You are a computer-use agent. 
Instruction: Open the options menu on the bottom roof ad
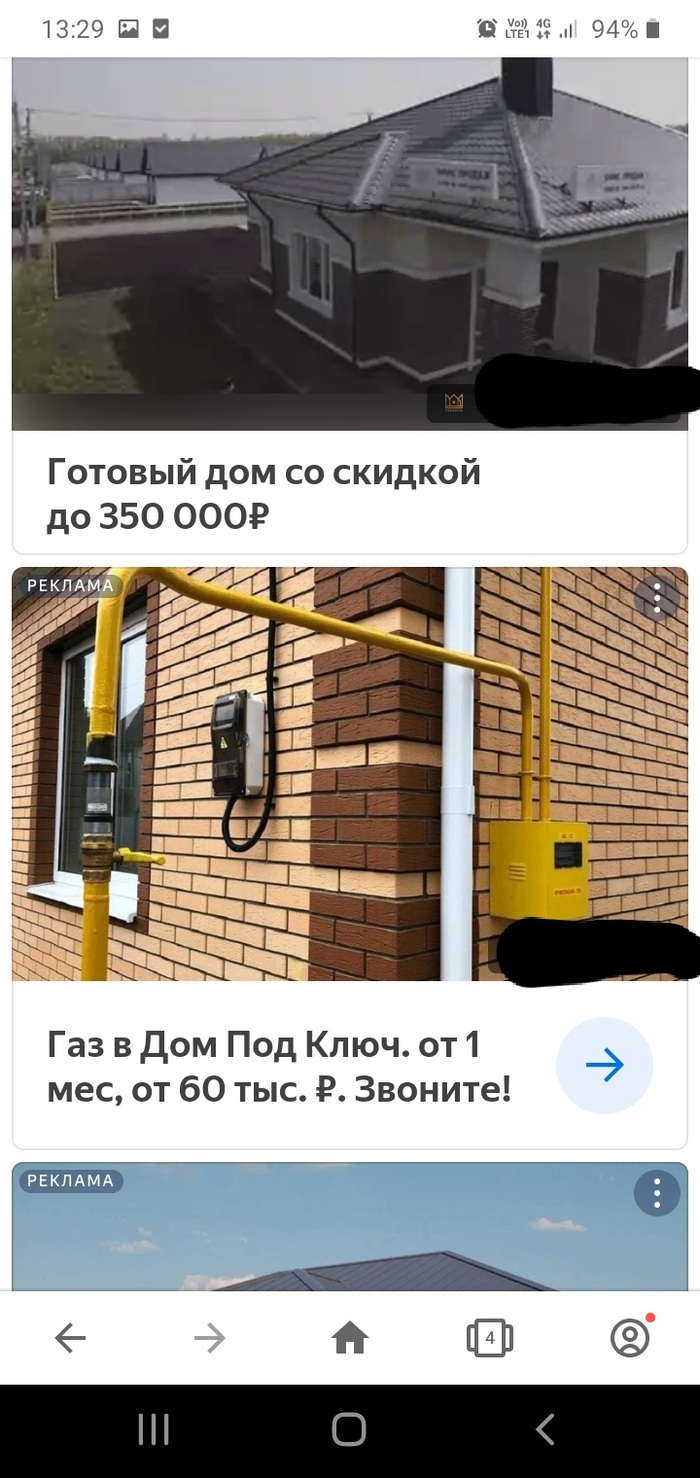(x=657, y=1193)
